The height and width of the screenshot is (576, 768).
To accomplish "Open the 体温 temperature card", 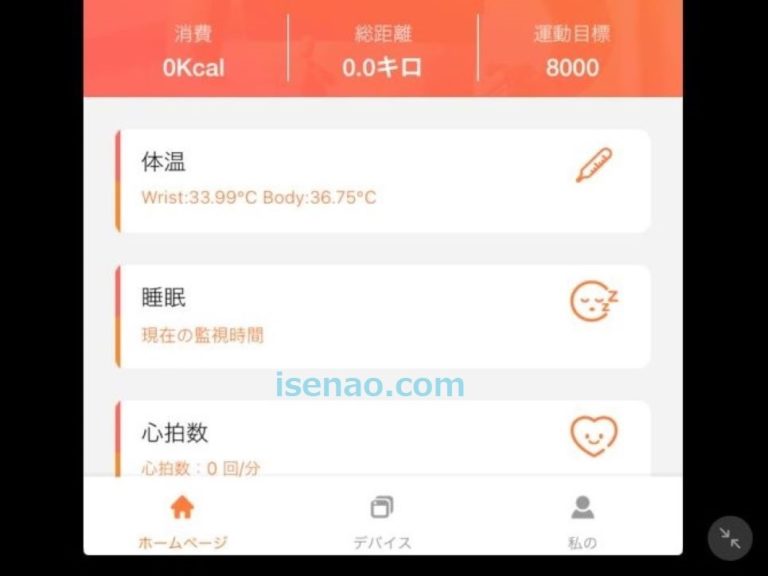I will tap(383, 180).
